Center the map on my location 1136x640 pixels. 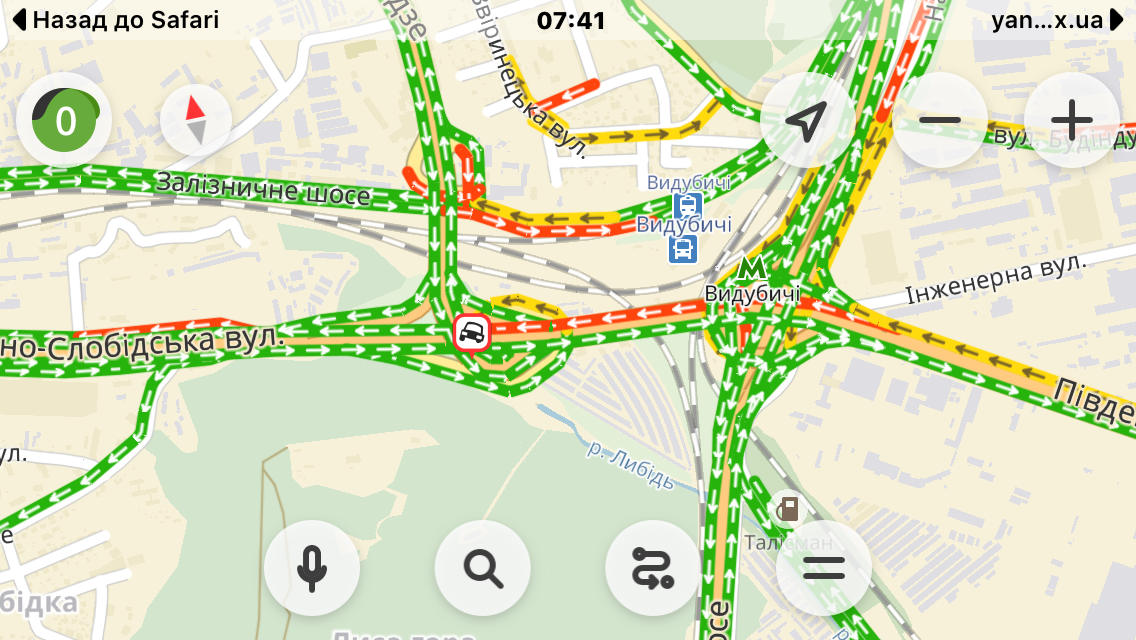click(x=806, y=121)
